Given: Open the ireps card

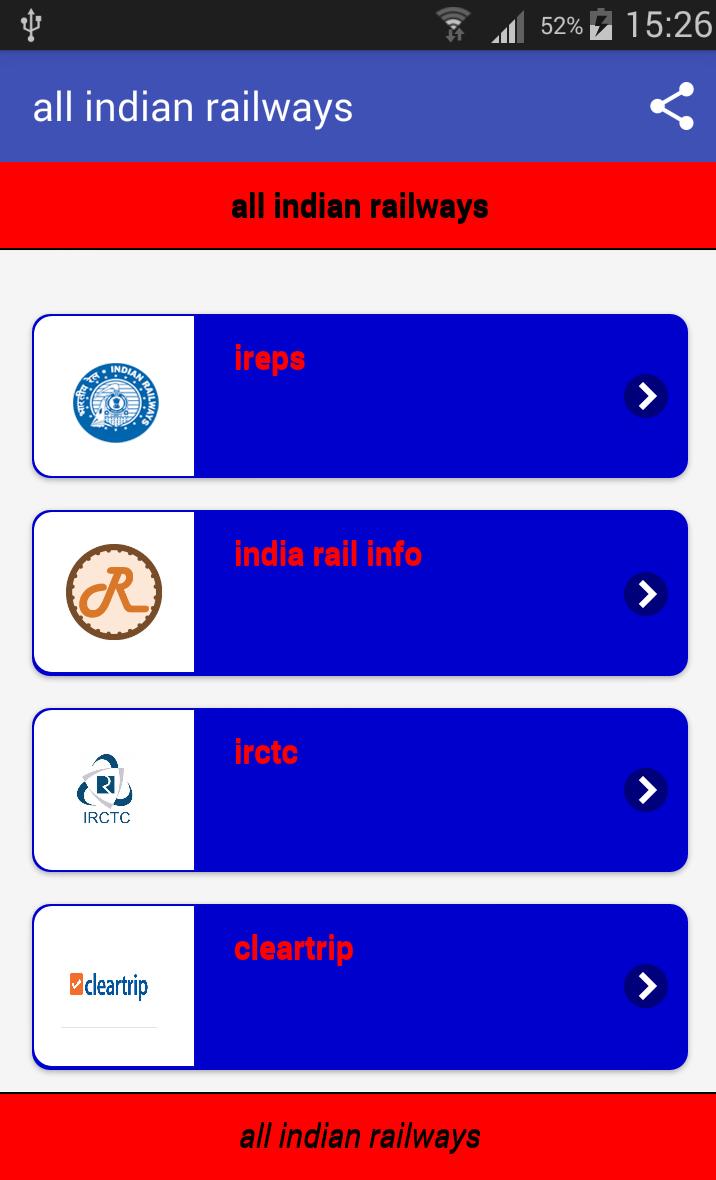Looking at the screenshot, I should pos(360,396).
